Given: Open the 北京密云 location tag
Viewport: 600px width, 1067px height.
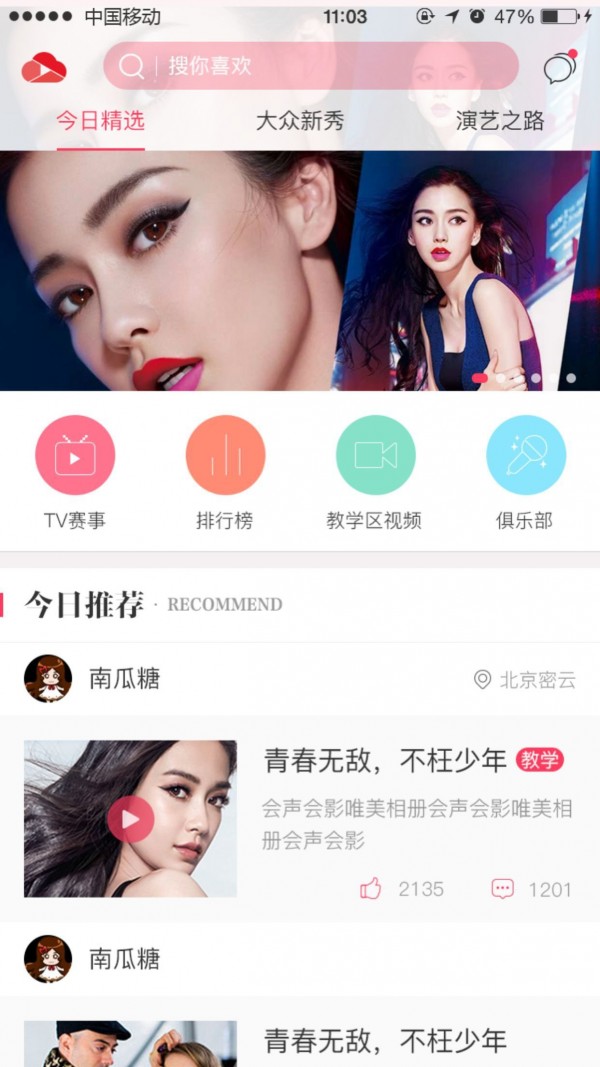Looking at the screenshot, I should coord(525,680).
